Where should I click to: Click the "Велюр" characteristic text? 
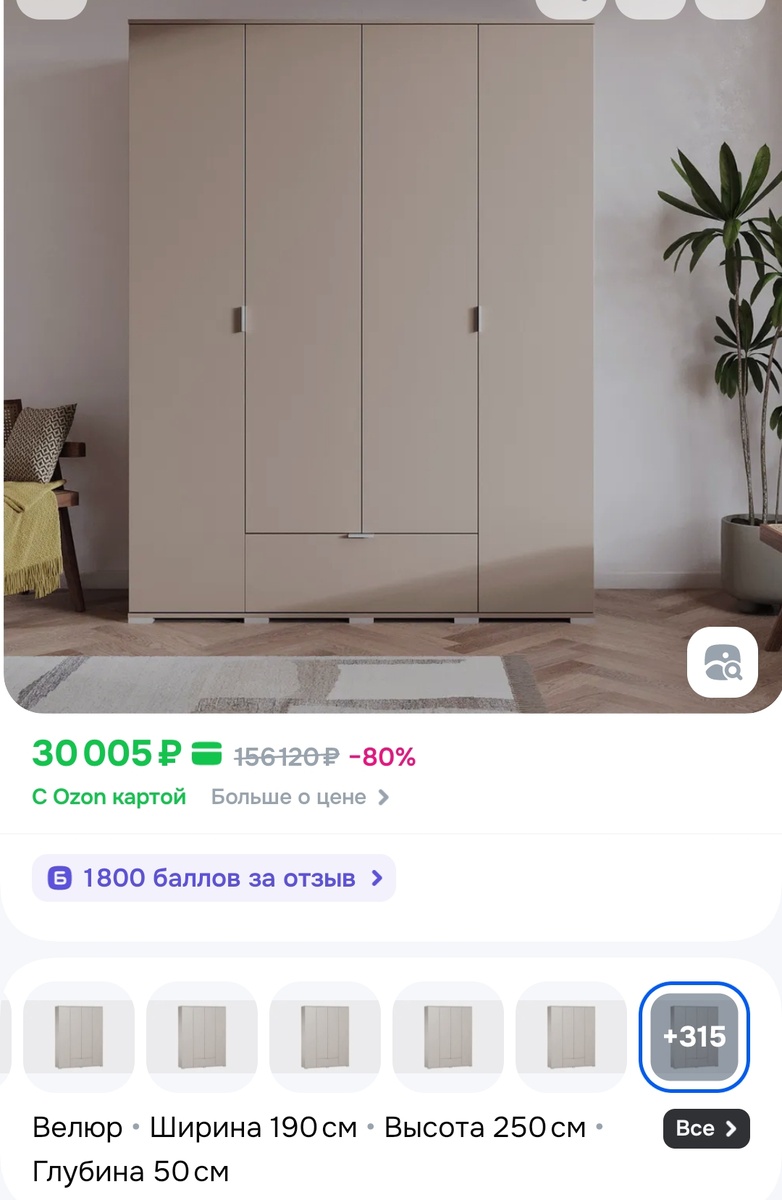click(76, 1127)
